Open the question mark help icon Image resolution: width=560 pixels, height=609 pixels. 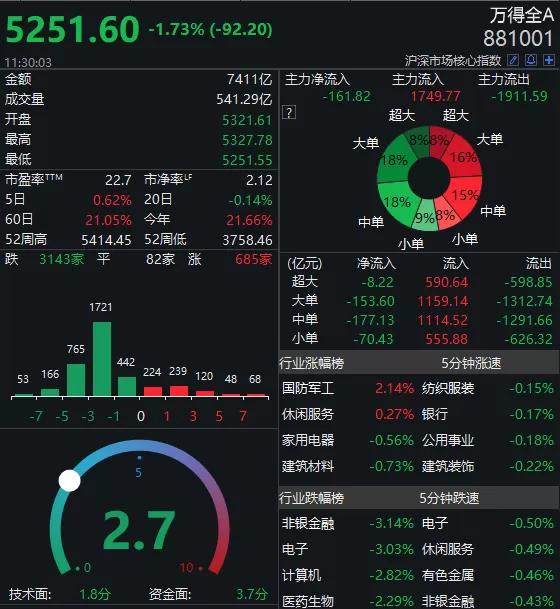(289, 112)
